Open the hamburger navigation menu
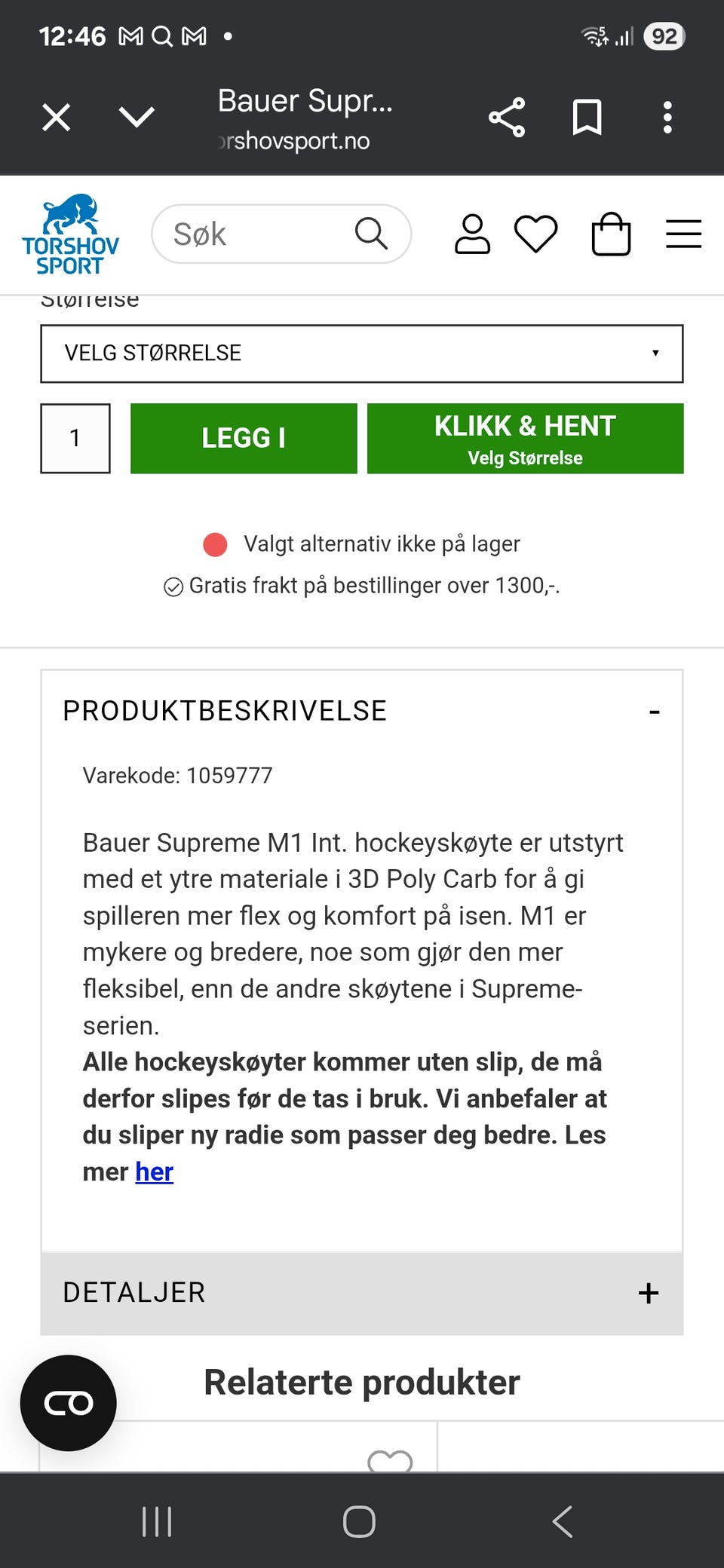 683,234
